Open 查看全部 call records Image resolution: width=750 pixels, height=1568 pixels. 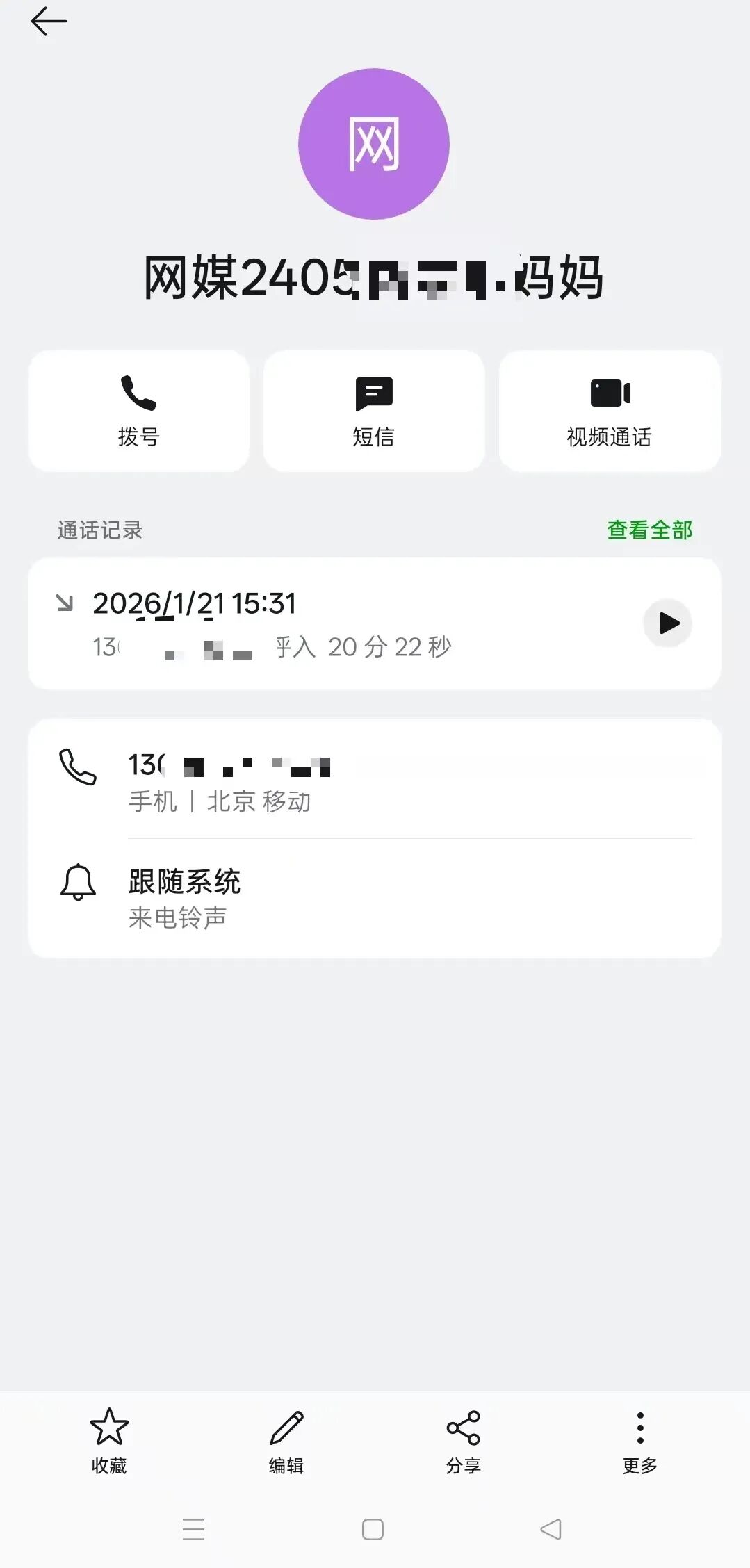click(649, 530)
